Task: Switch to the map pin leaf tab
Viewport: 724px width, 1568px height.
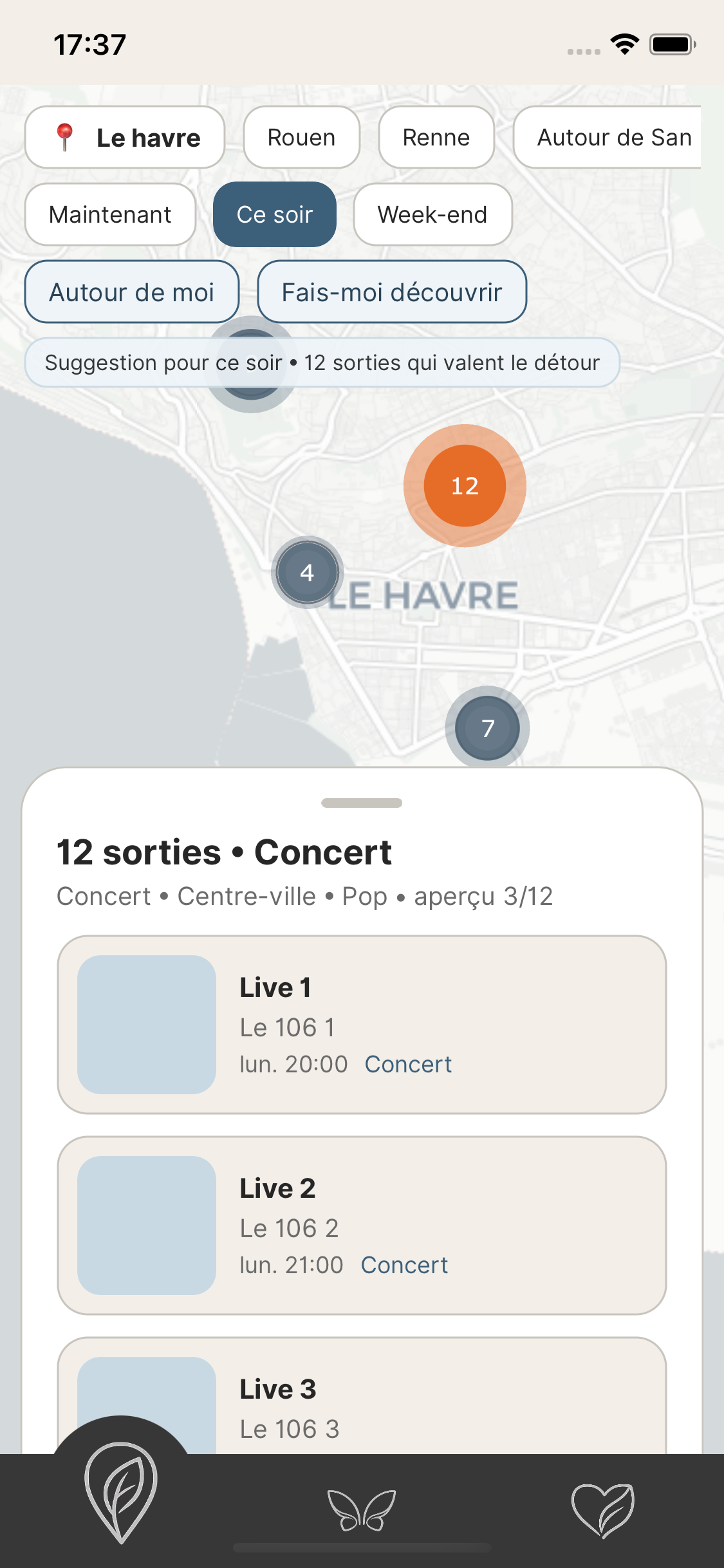Action: point(121,1493)
